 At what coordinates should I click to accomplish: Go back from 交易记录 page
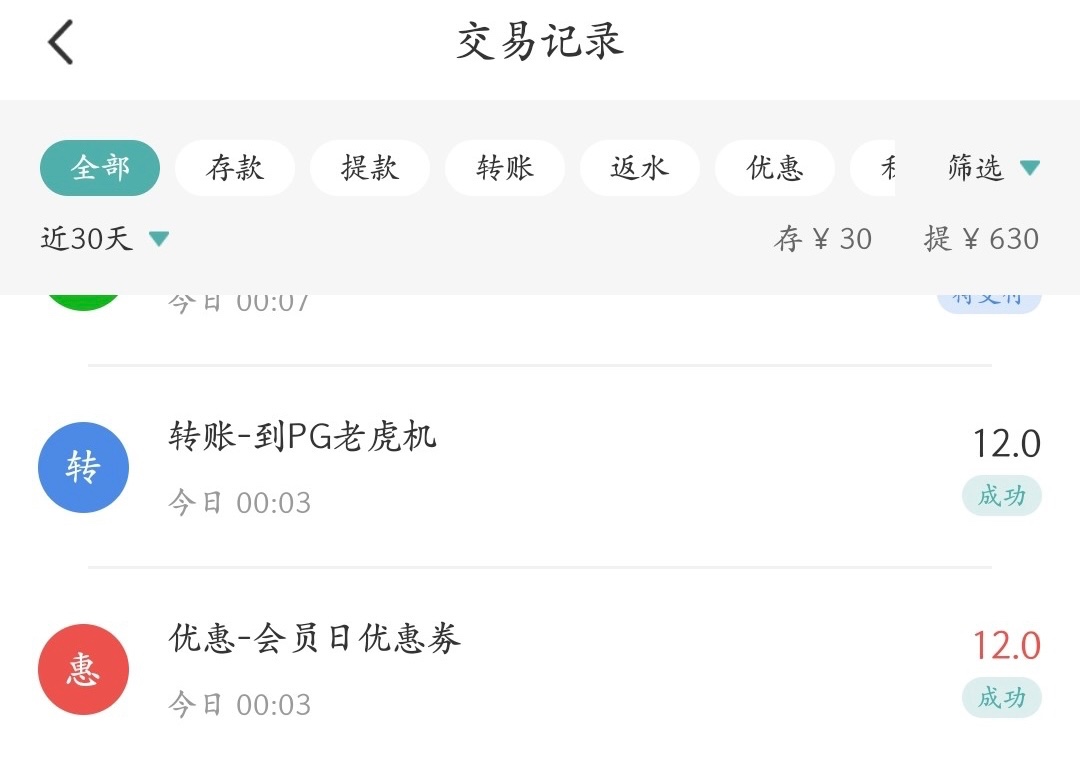tap(62, 43)
